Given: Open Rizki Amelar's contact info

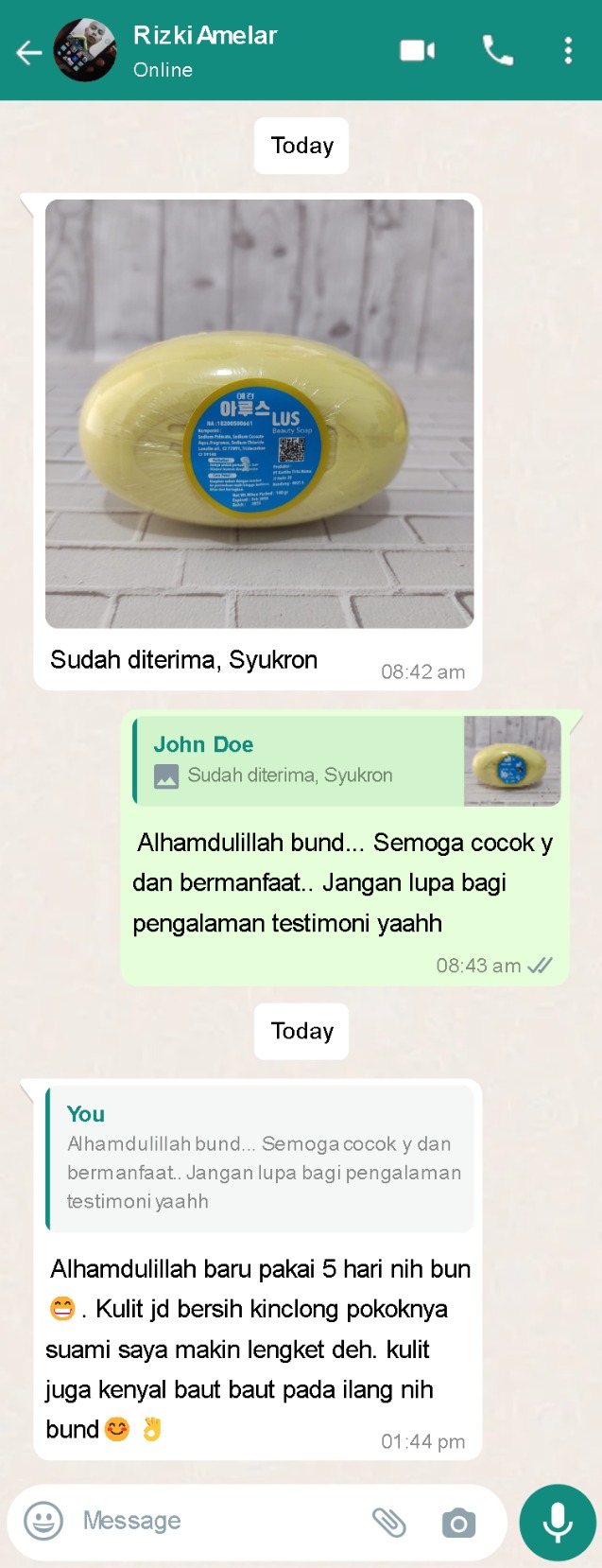Looking at the screenshot, I should point(205,50).
